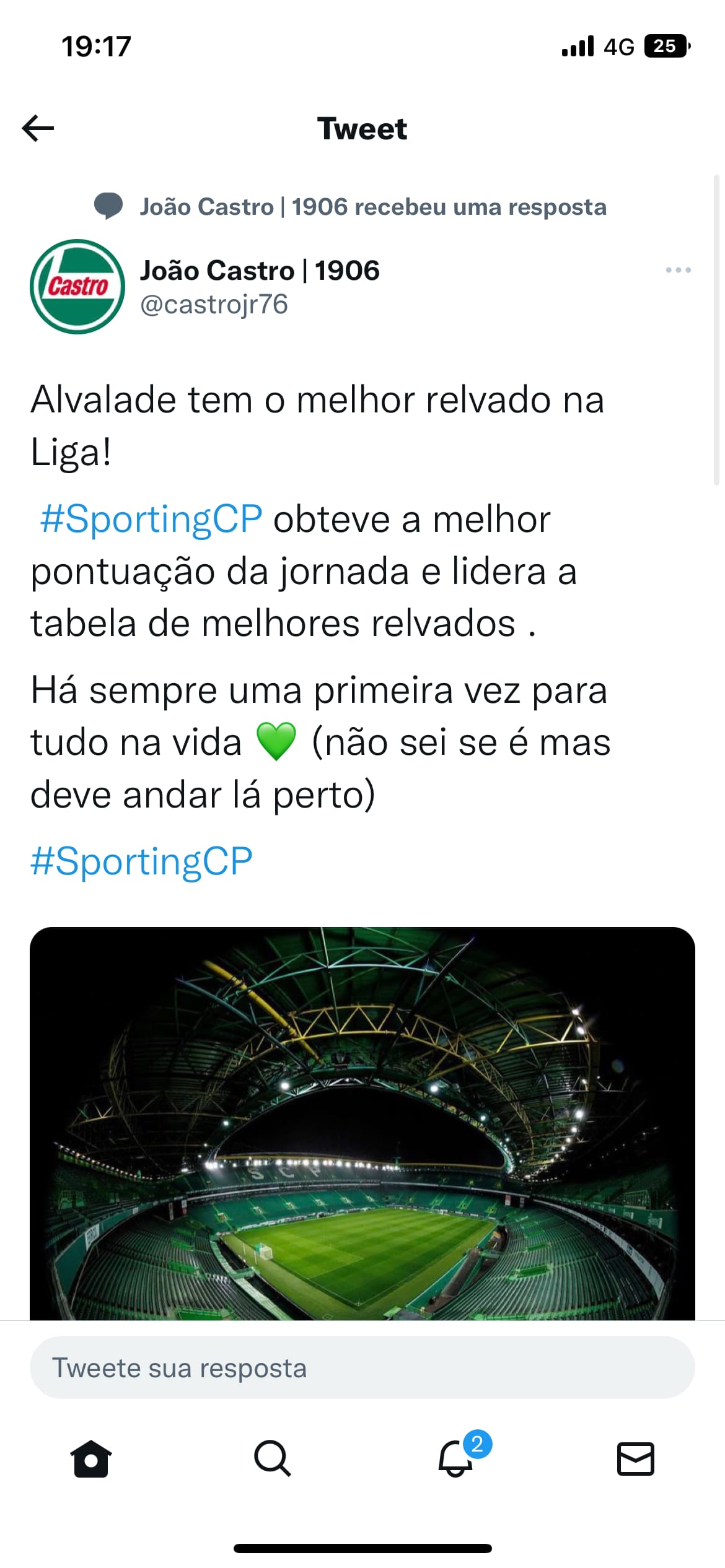Open the tweet's three-dot overflow menu

[678, 270]
